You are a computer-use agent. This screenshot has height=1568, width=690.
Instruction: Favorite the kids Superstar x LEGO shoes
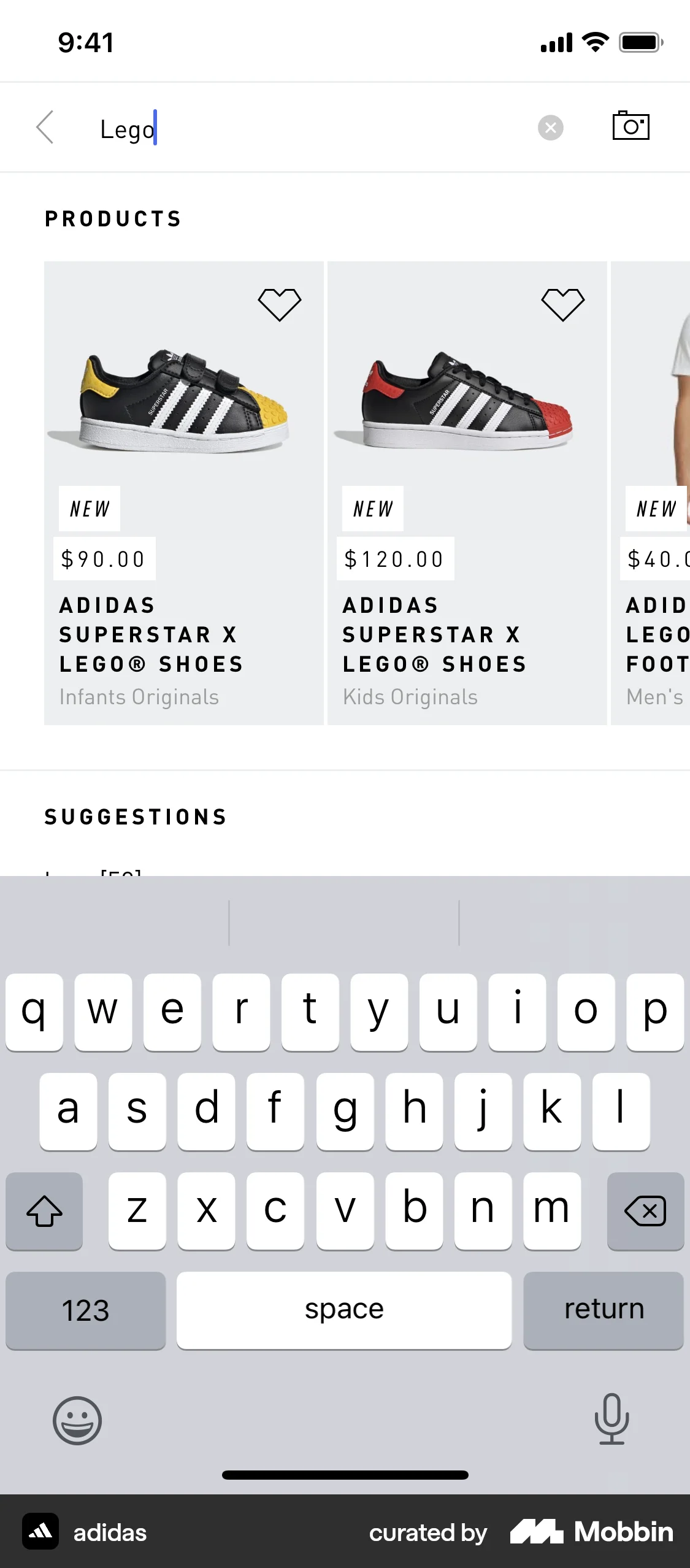pos(562,303)
